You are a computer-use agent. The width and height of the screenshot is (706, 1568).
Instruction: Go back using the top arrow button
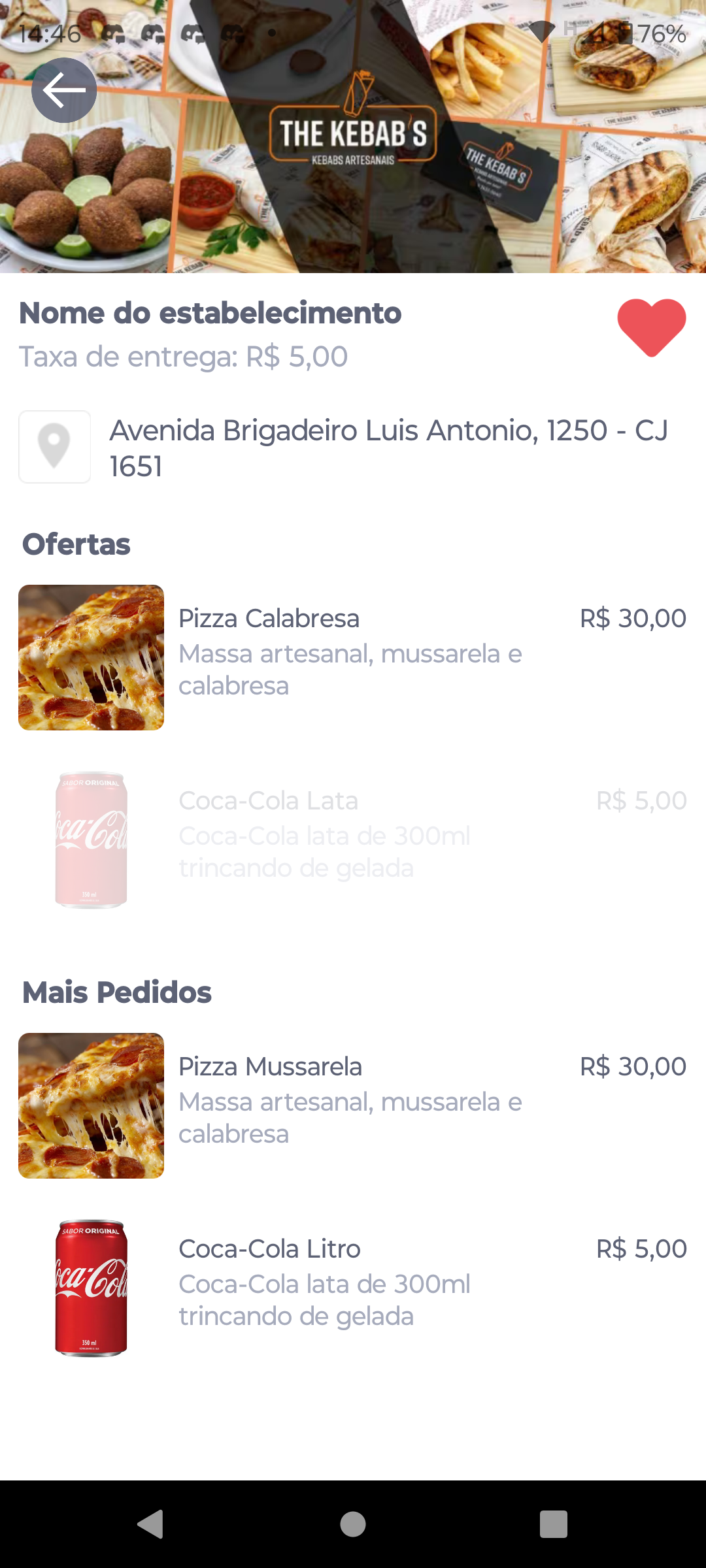(x=64, y=90)
